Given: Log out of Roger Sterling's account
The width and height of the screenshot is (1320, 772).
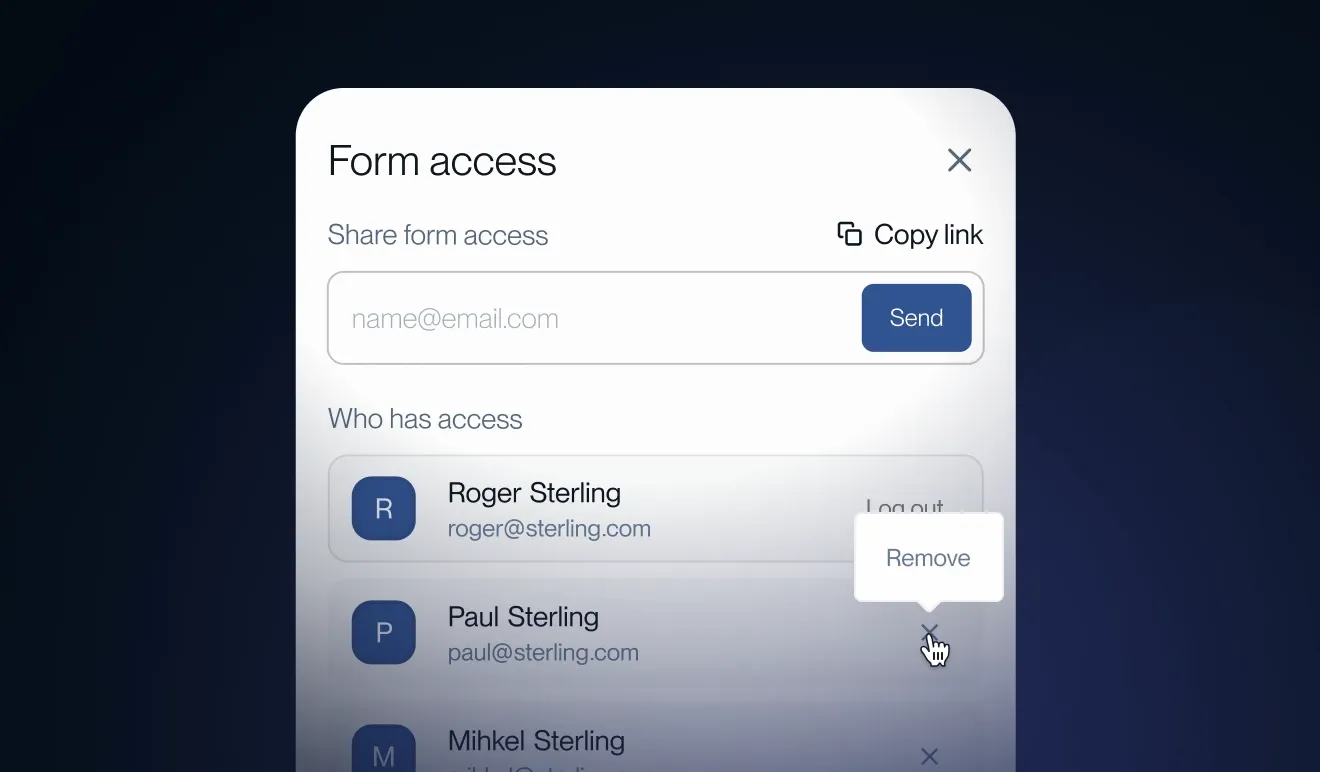Looking at the screenshot, I should 903,506.
